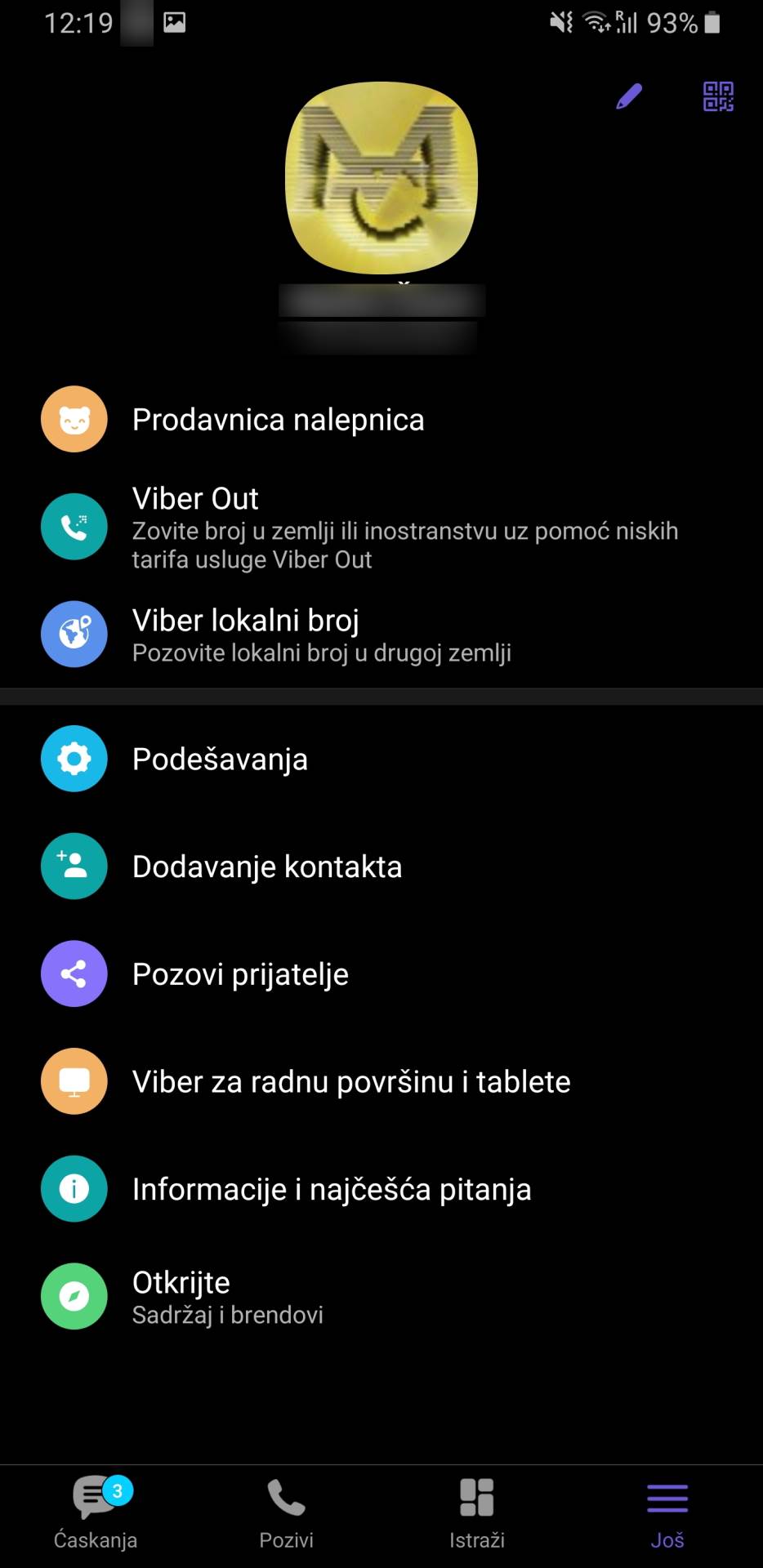Open the Informacije i najčešća pitanja icon
763x1568 pixels.
tap(74, 1189)
